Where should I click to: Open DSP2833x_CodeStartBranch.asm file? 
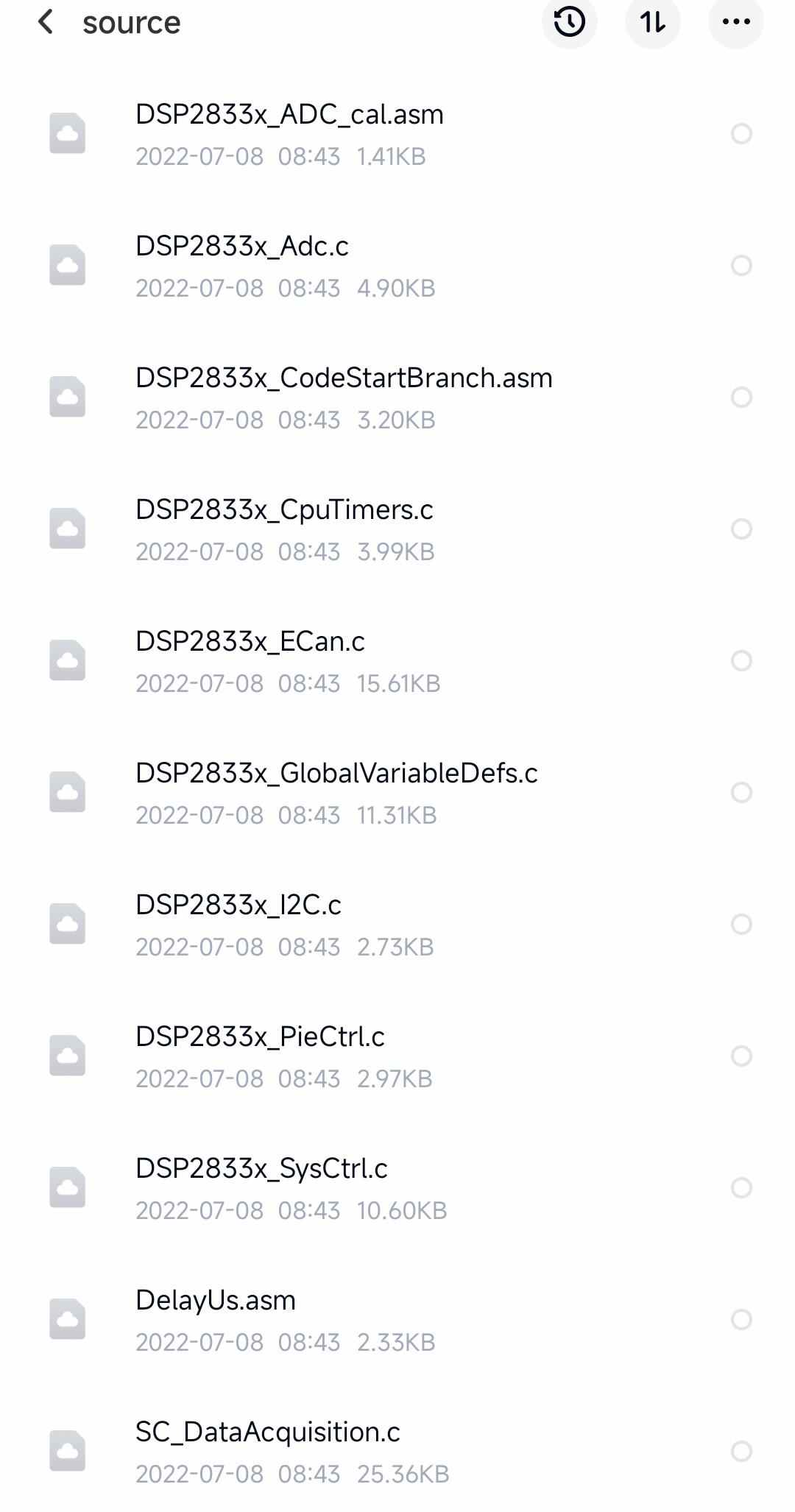coord(397,398)
